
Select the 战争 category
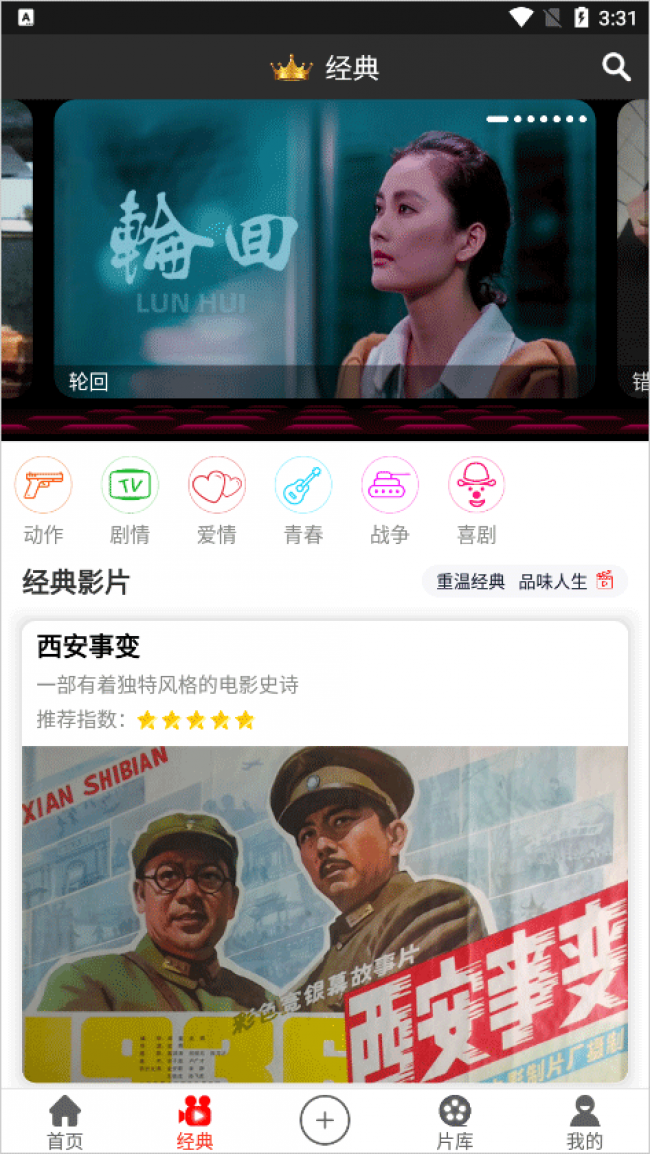389,500
